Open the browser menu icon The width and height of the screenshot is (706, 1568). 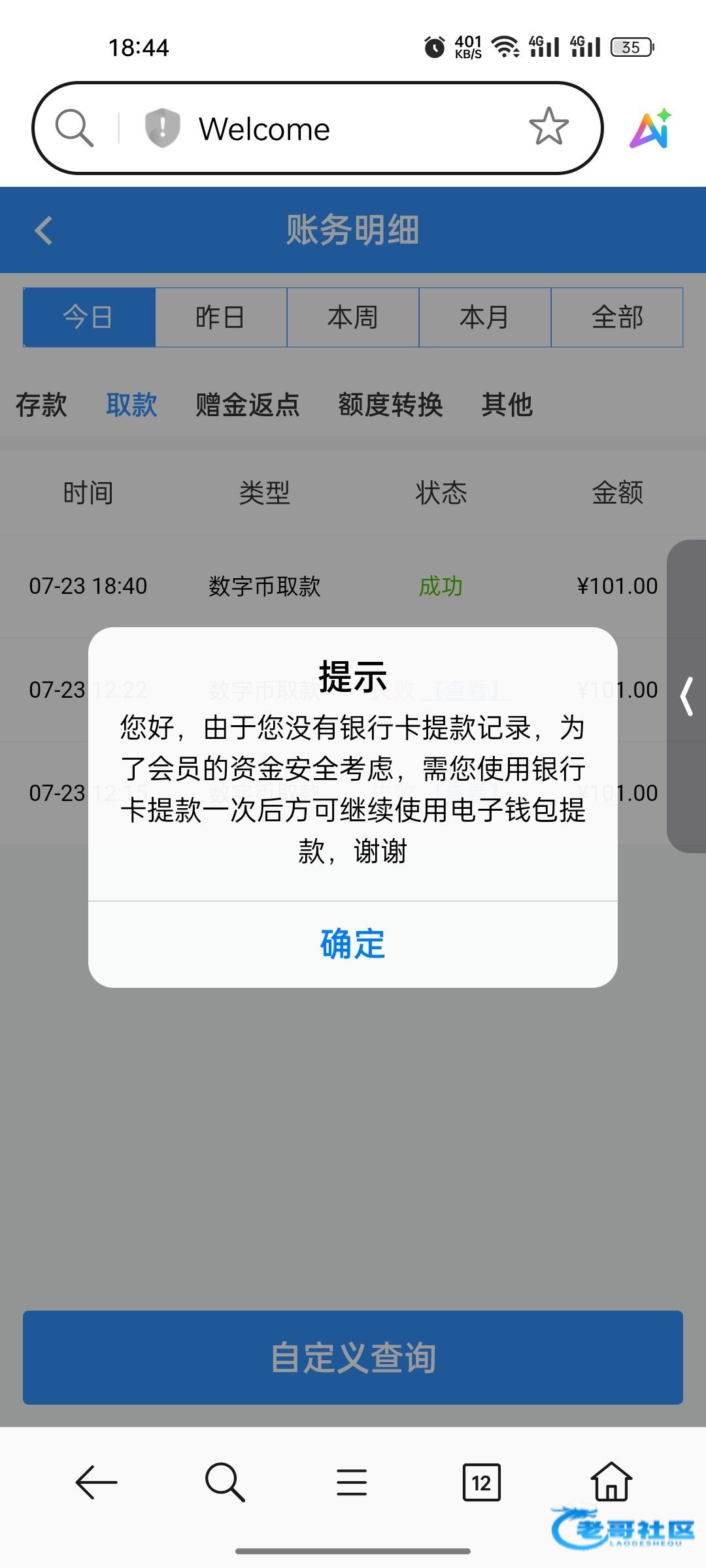pos(352,1482)
